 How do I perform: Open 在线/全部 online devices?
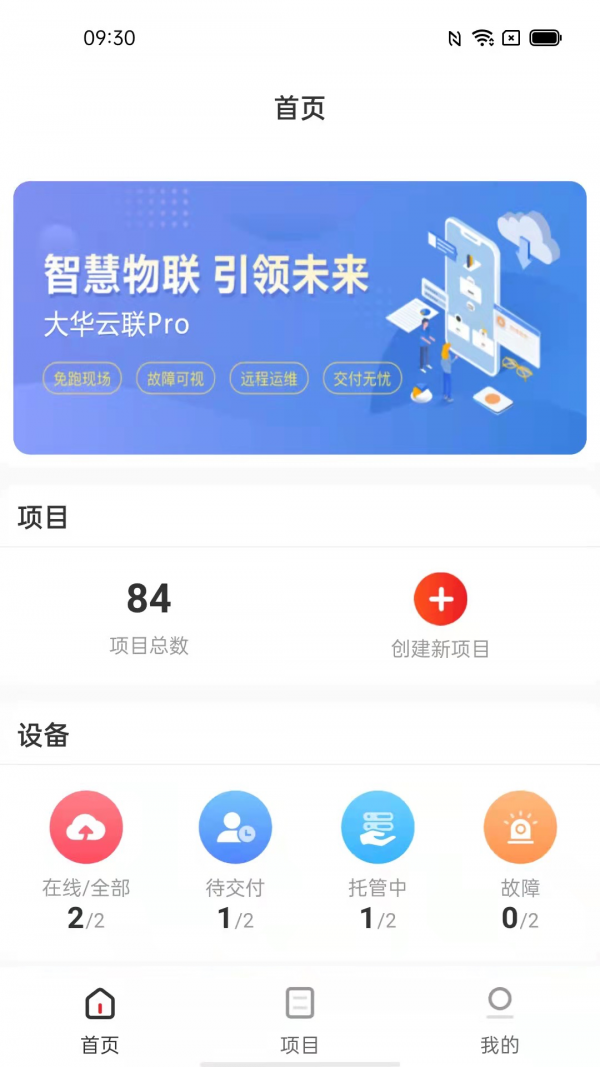tap(86, 828)
